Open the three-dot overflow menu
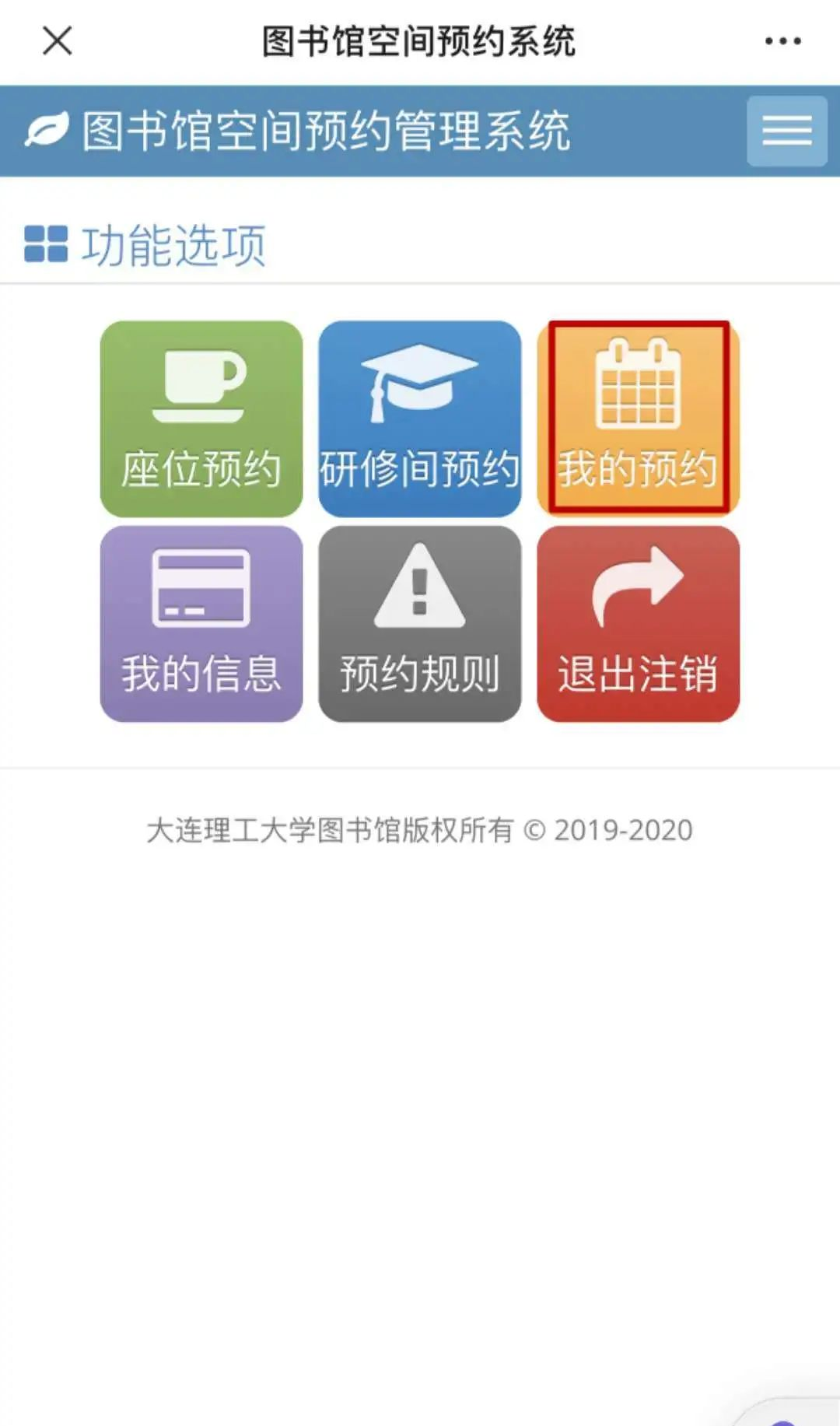 [x=782, y=41]
